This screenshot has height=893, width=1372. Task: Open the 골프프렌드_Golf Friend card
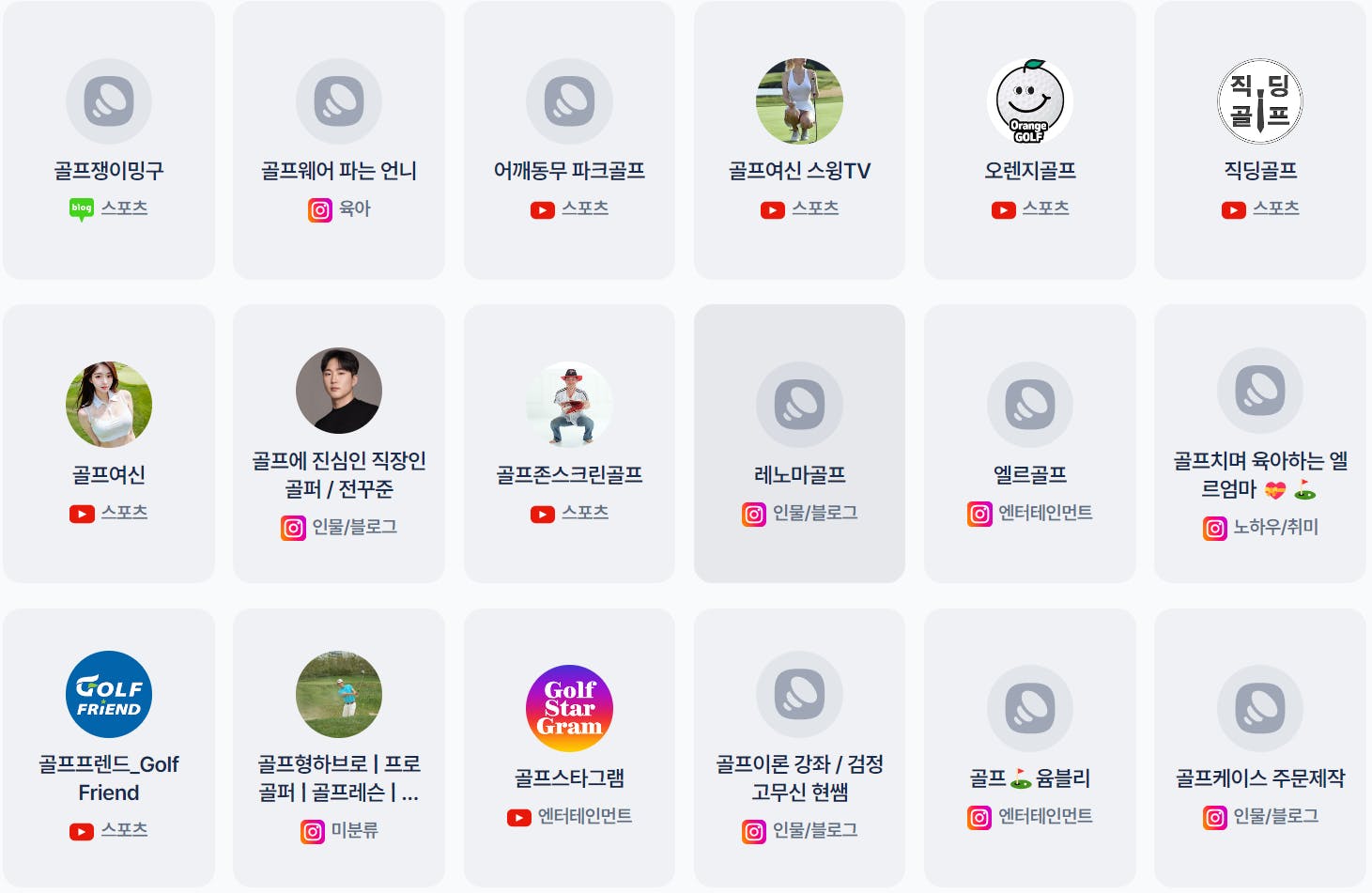point(109,747)
